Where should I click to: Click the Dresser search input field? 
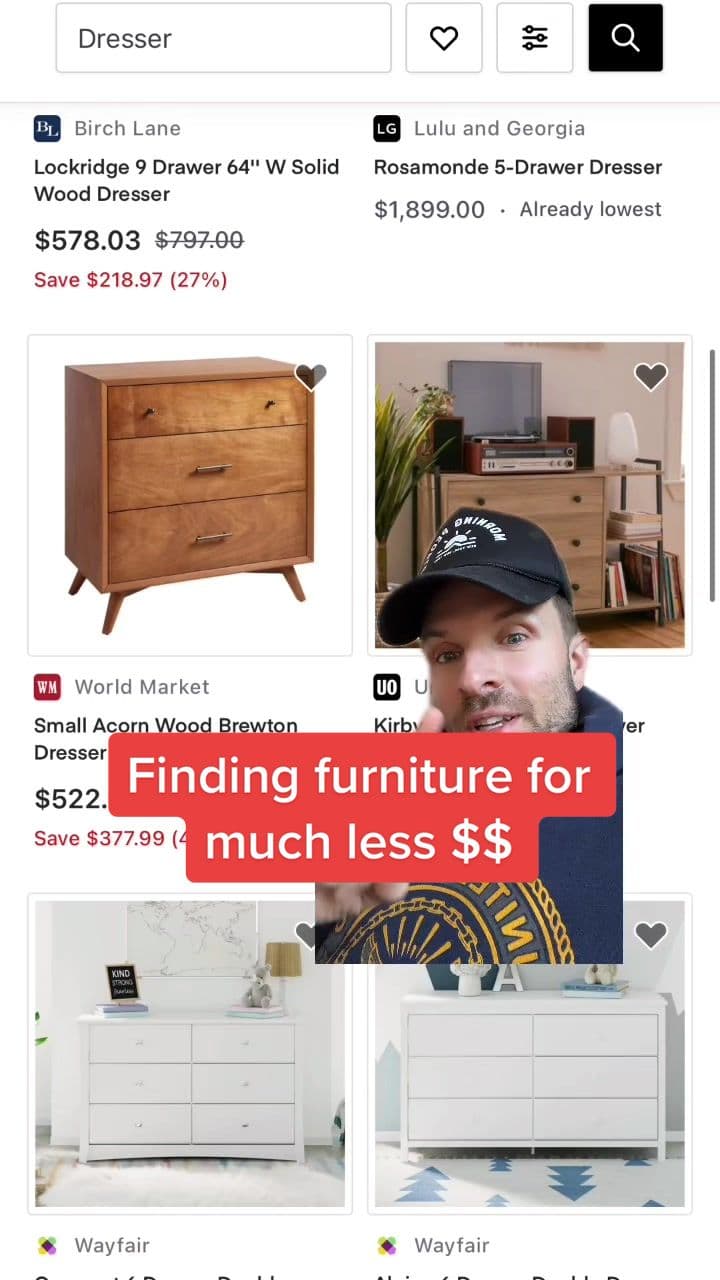tap(223, 37)
